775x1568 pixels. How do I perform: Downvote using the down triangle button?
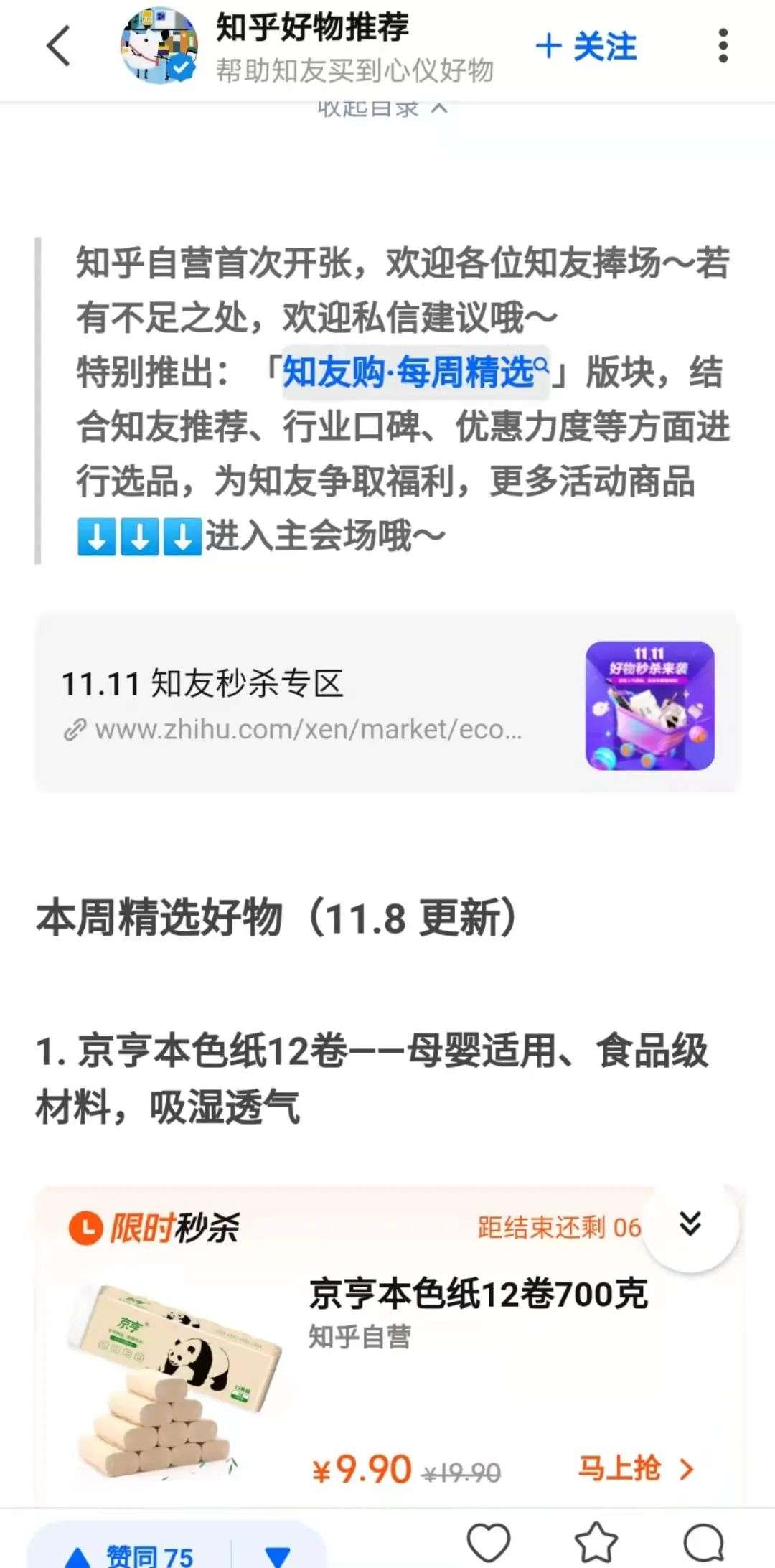(278, 1554)
